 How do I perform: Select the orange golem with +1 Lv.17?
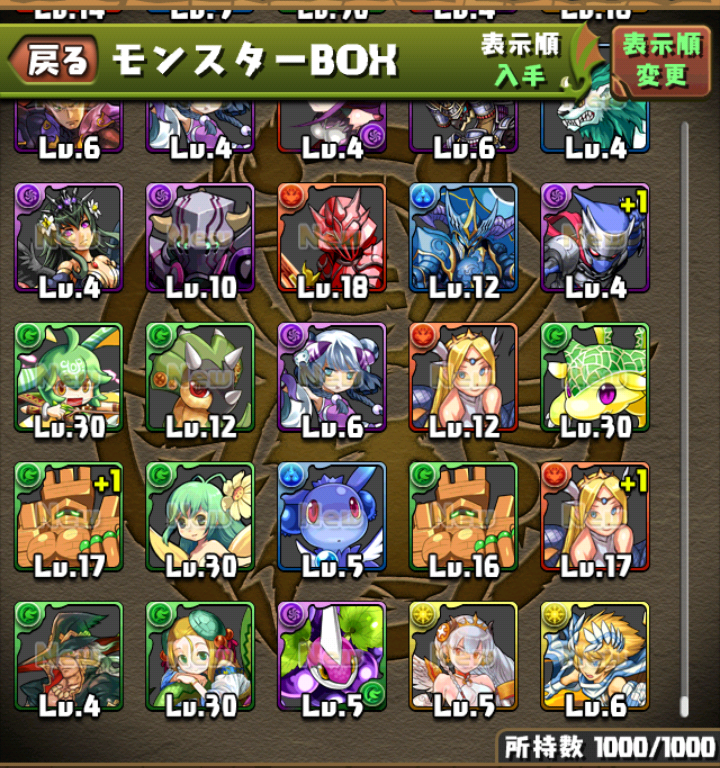[x=68, y=517]
